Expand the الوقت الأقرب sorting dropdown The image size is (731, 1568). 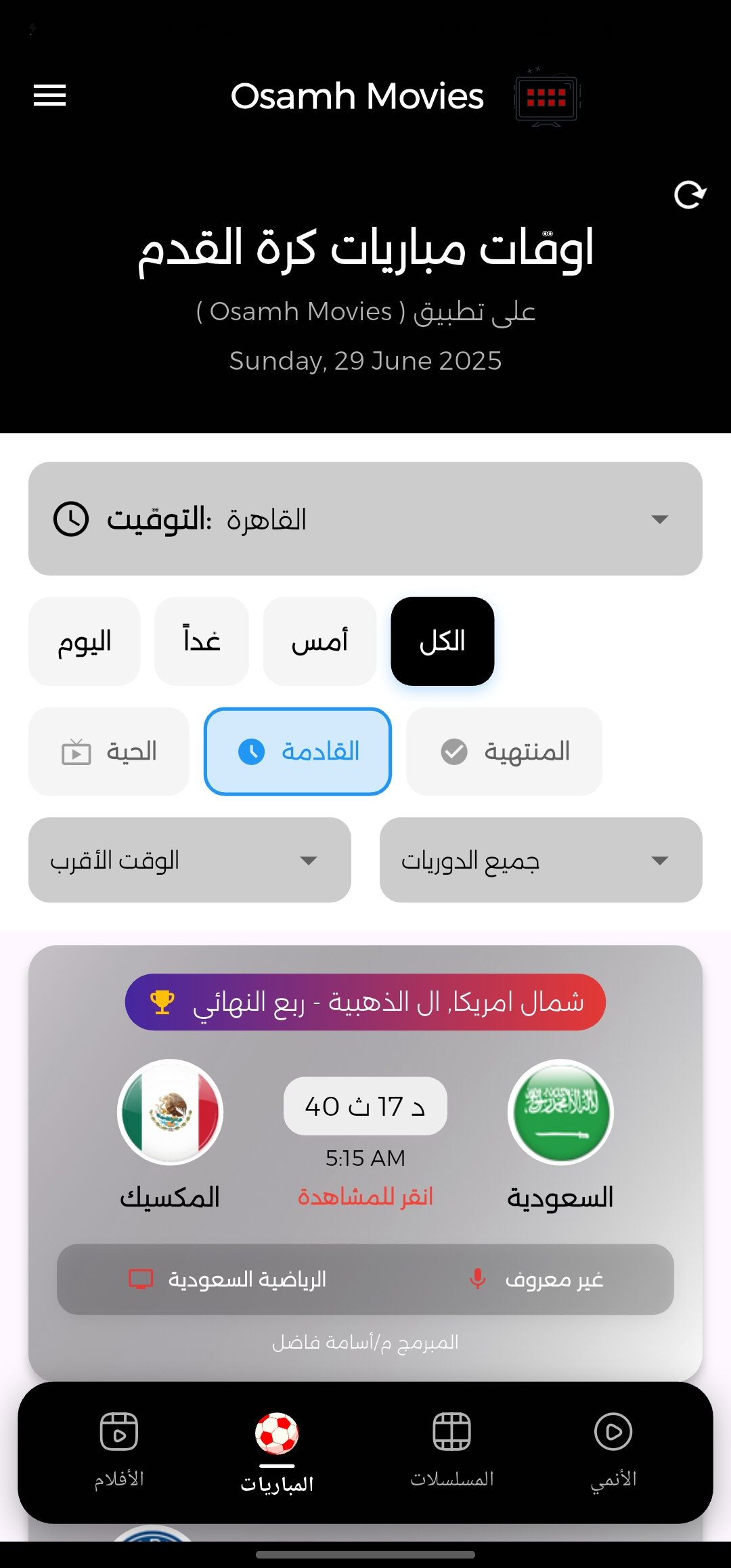(x=190, y=860)
